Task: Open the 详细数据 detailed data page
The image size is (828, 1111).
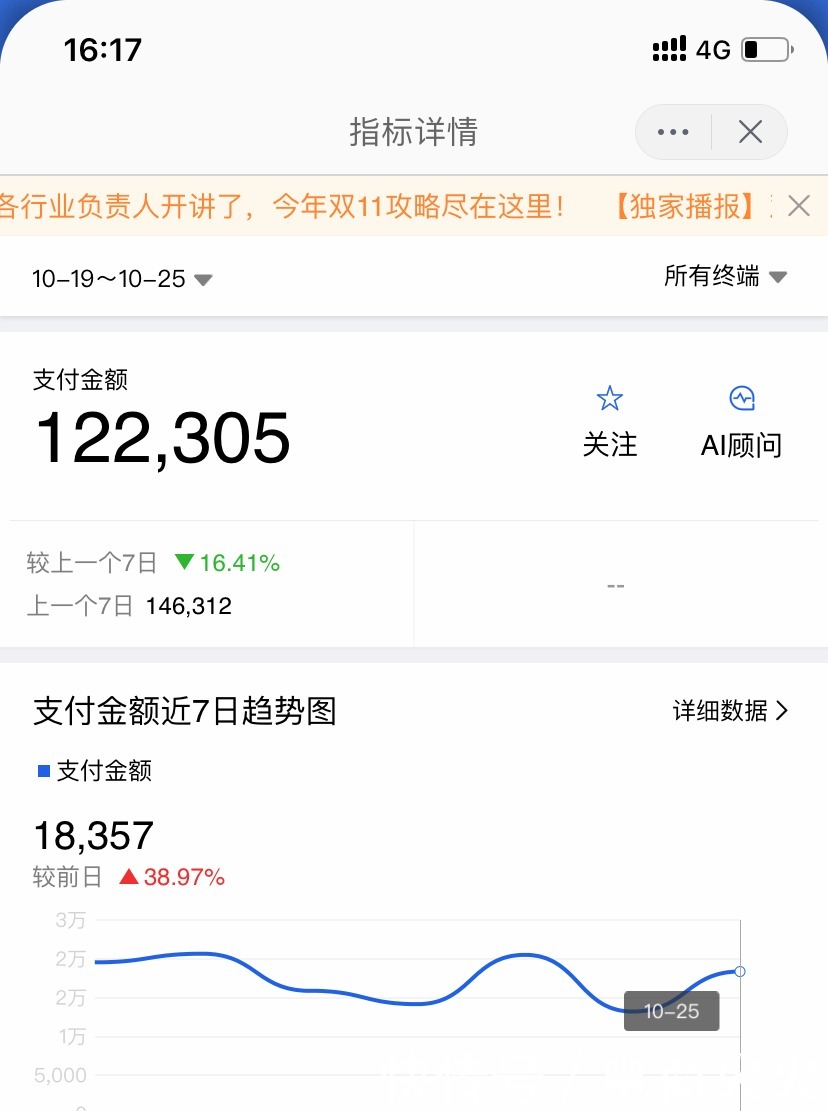Action: [x=720, y=710]
